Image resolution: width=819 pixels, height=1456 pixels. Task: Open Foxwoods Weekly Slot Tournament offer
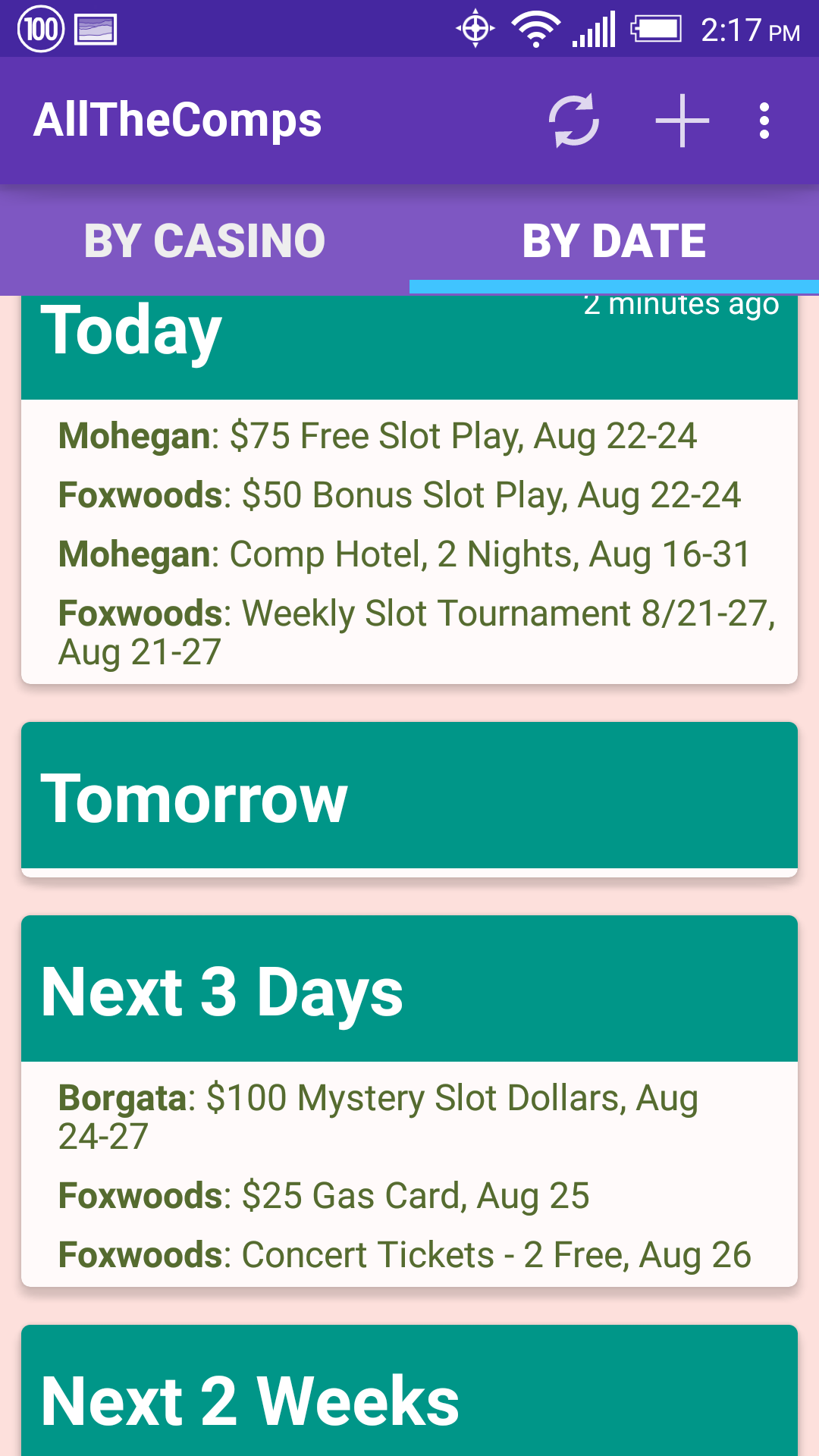[x=416, y=632]
